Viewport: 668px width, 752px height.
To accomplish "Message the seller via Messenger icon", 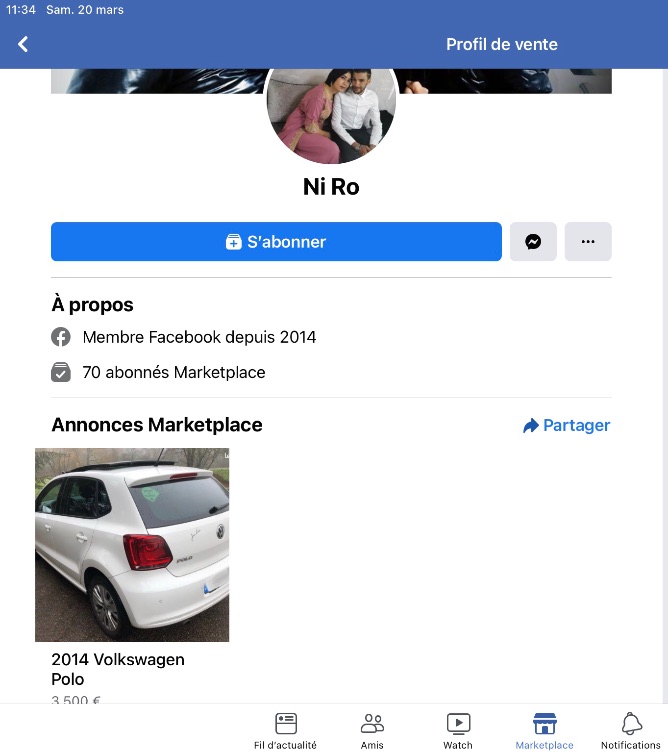I will click(x=533, y=242).
